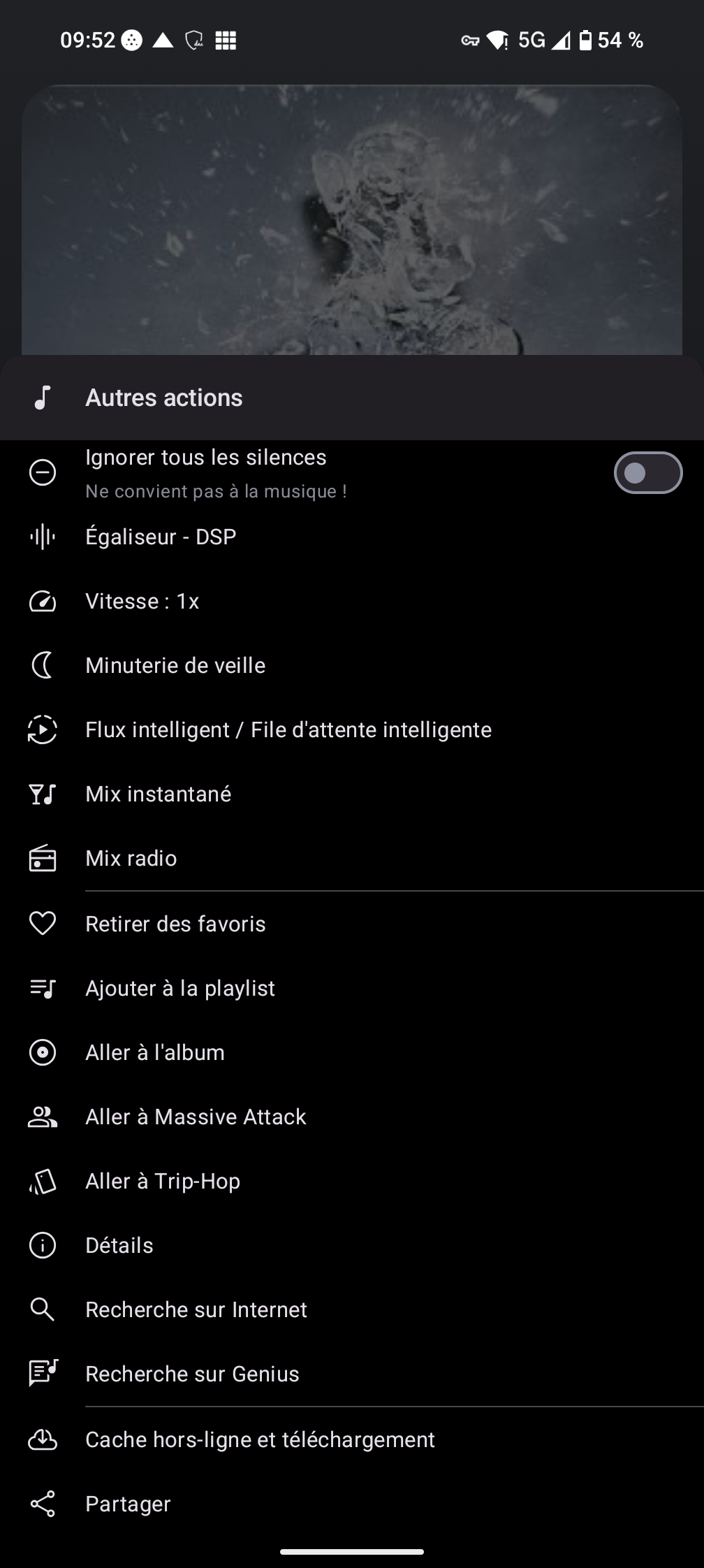Open Égaliseur - DSP
Screen dimensions: 704x1568
352,537
